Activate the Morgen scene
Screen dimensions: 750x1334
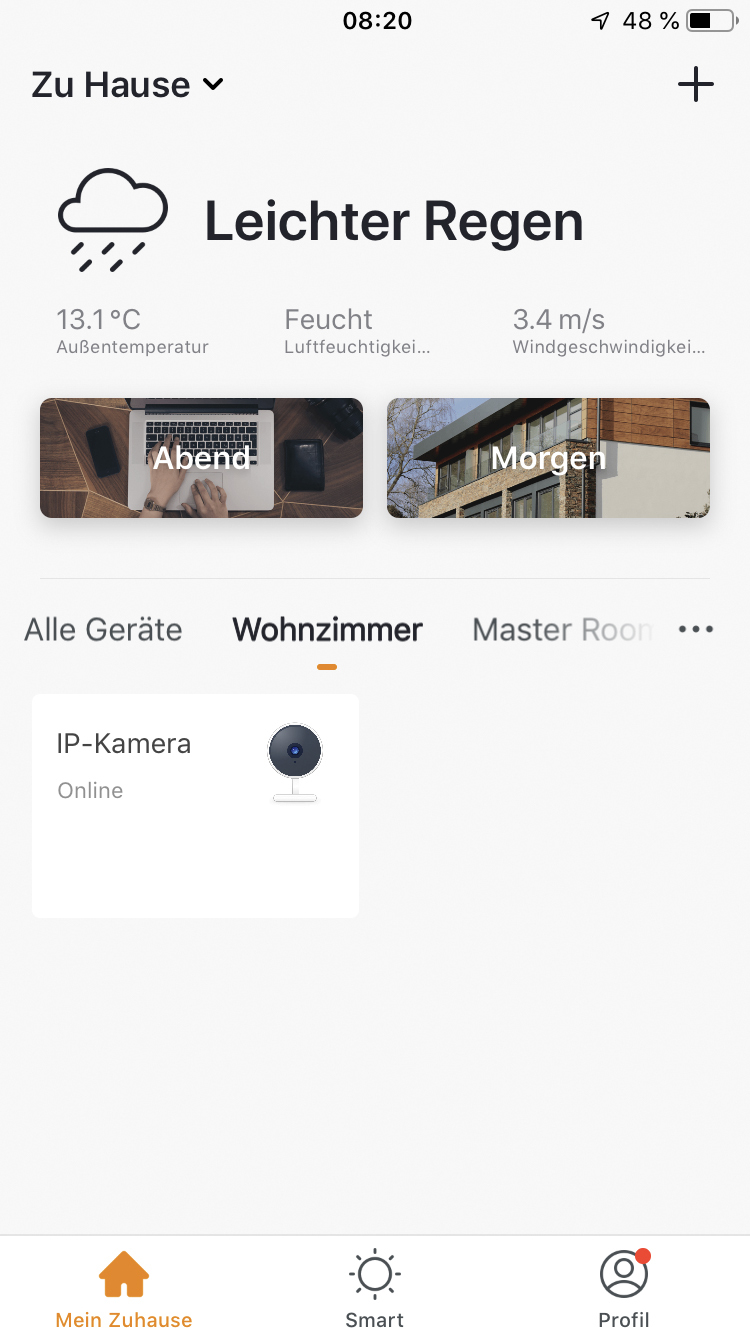548,458
